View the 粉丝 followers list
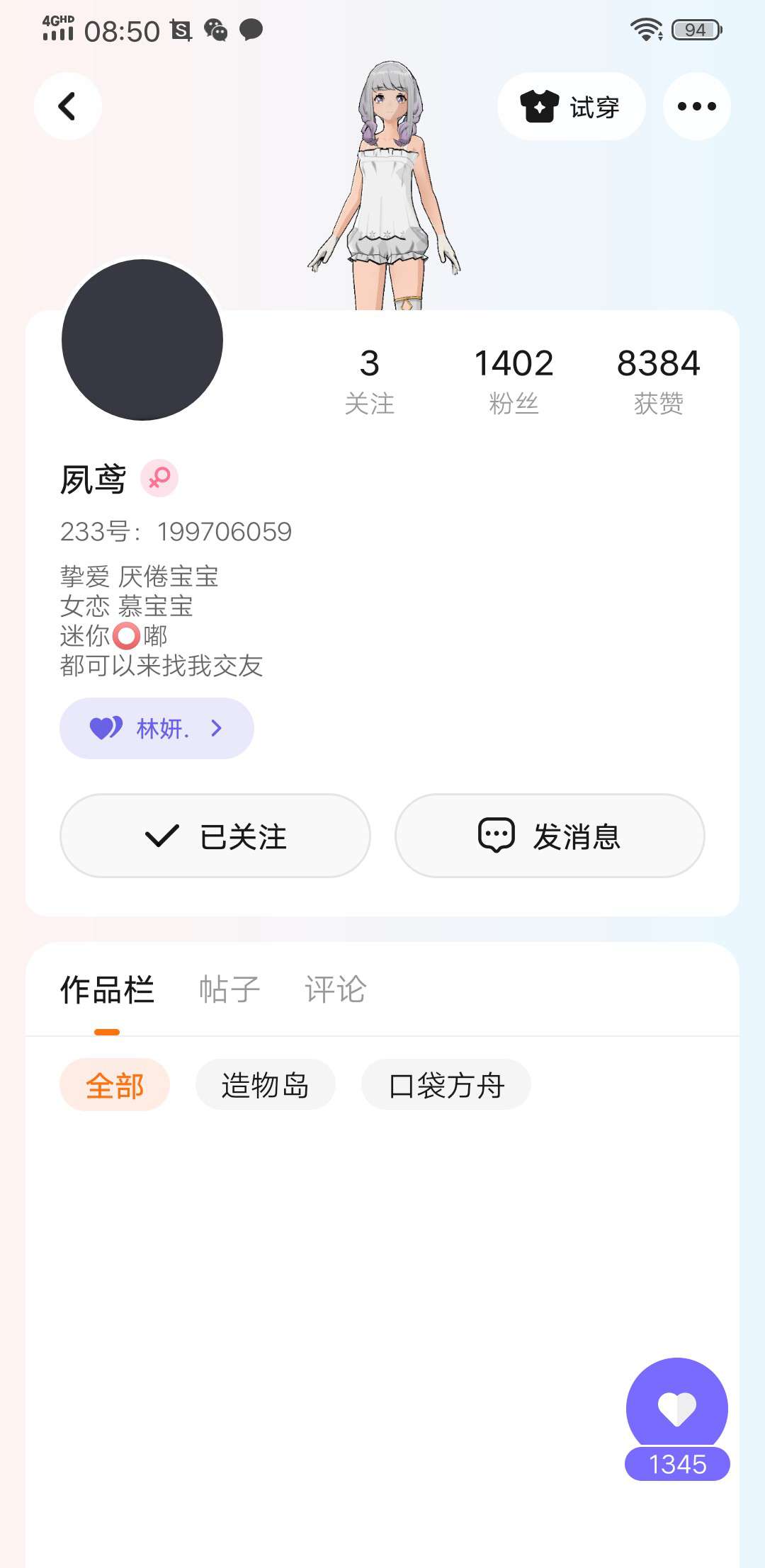 (x=514, y=380)
